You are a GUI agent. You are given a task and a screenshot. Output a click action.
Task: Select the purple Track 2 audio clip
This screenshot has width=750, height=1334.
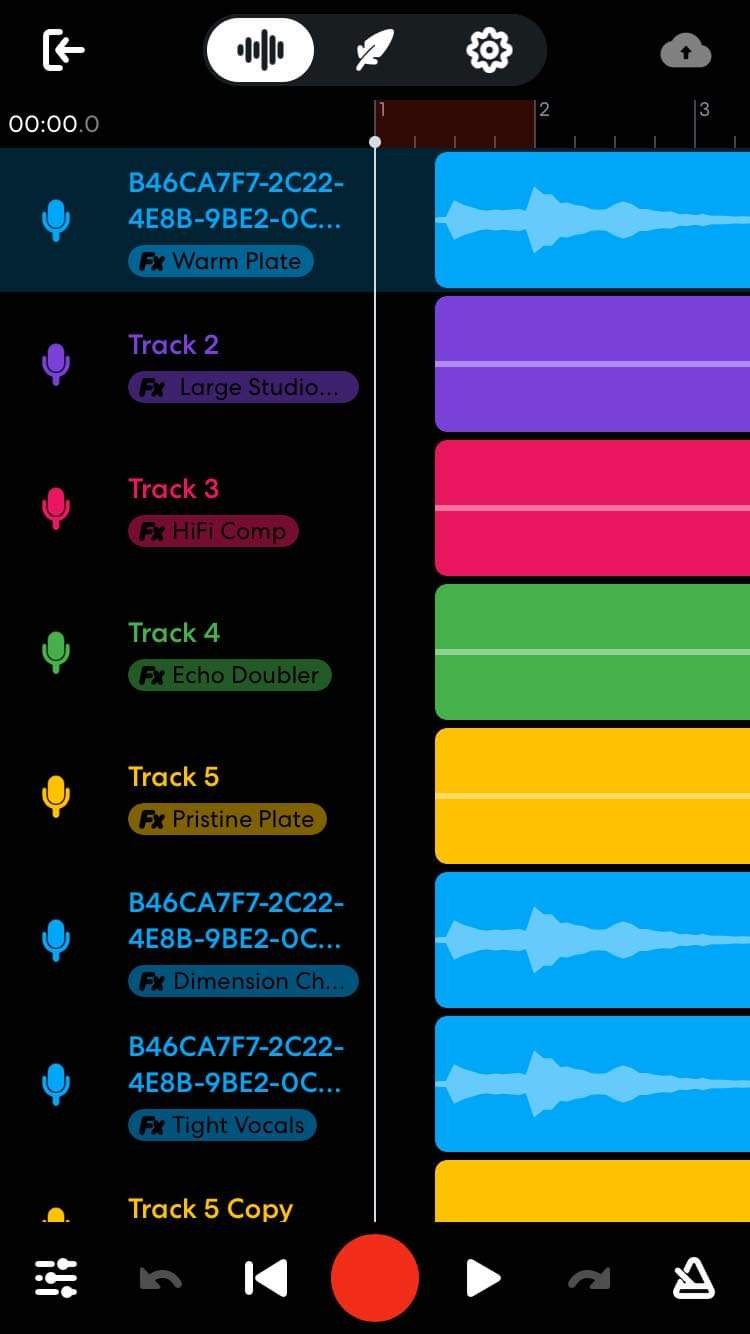[x=592, y=364]
